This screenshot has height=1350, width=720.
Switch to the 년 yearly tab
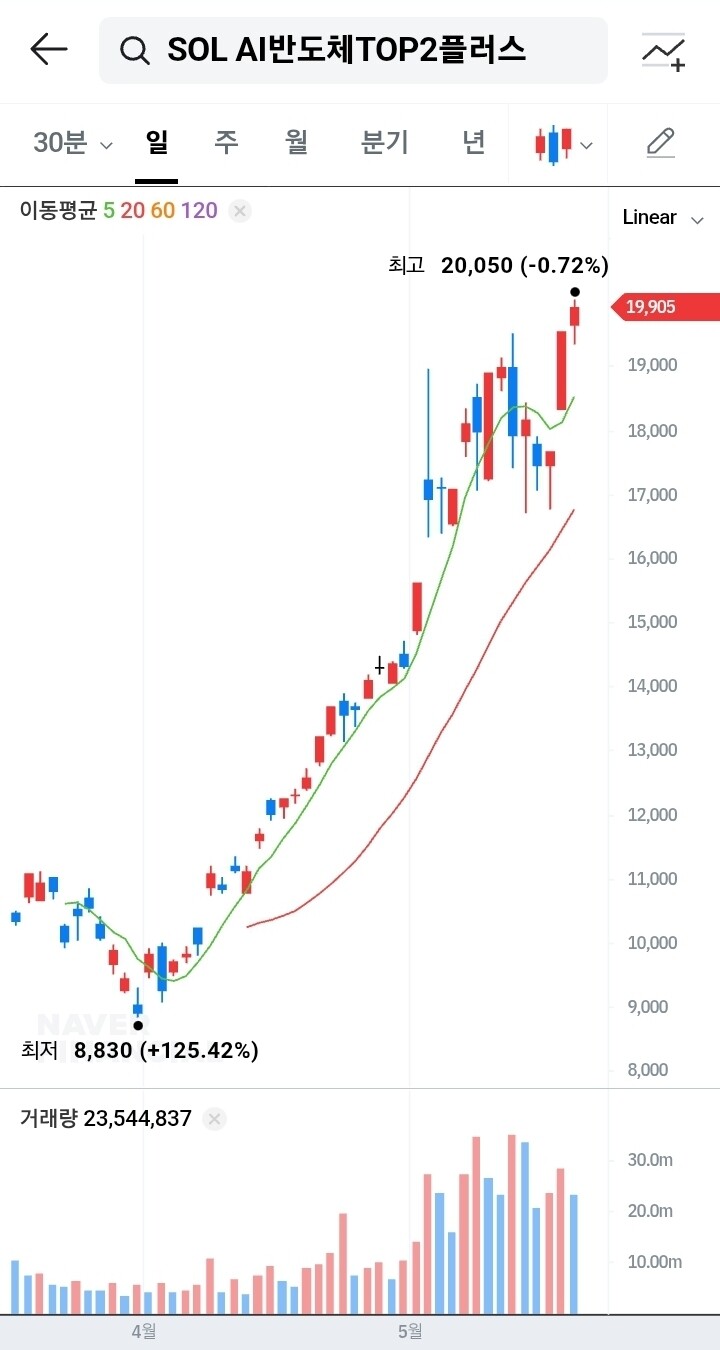pyautogui.click(x=474, y=143)
